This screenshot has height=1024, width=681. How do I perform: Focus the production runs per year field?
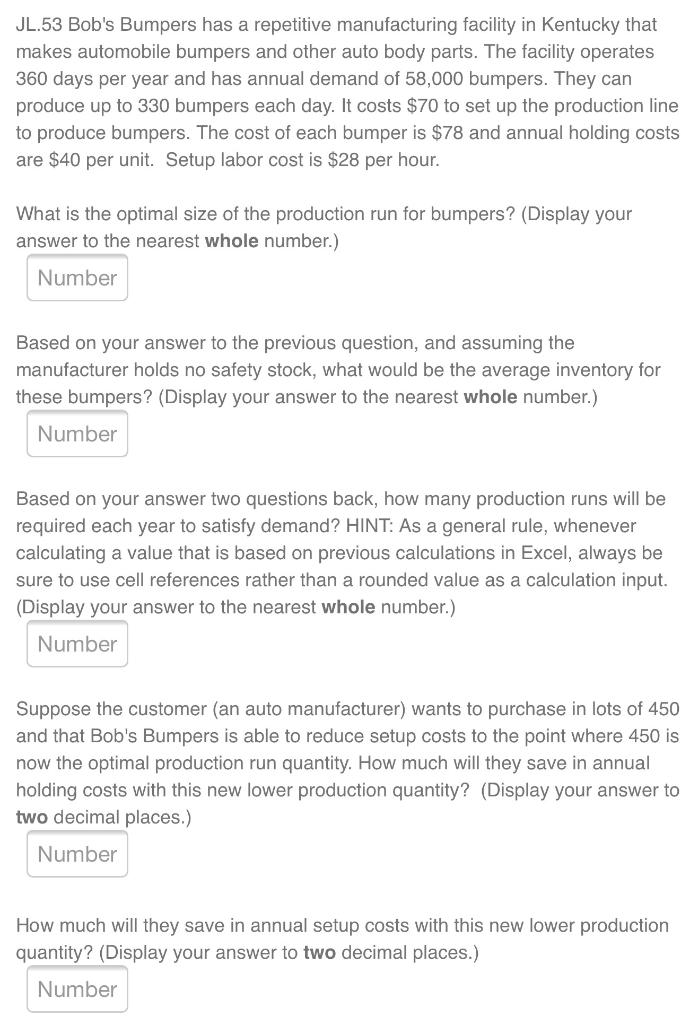click(77, 644)
